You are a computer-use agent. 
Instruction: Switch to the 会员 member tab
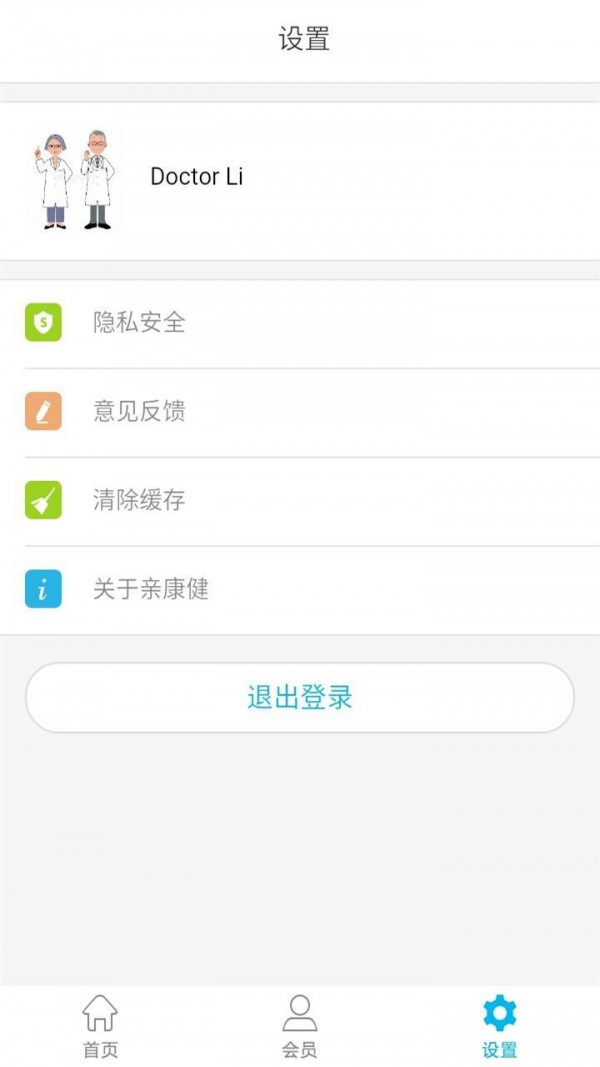pos(300,1027)
